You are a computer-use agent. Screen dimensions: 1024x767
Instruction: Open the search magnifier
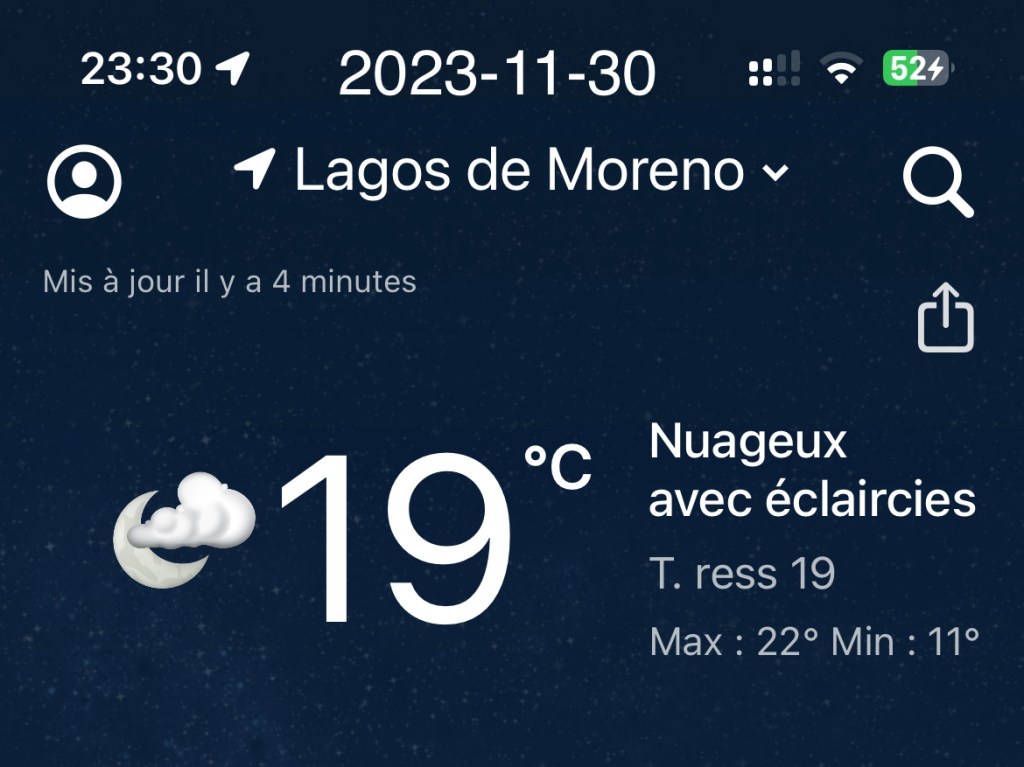pos(936,183)
